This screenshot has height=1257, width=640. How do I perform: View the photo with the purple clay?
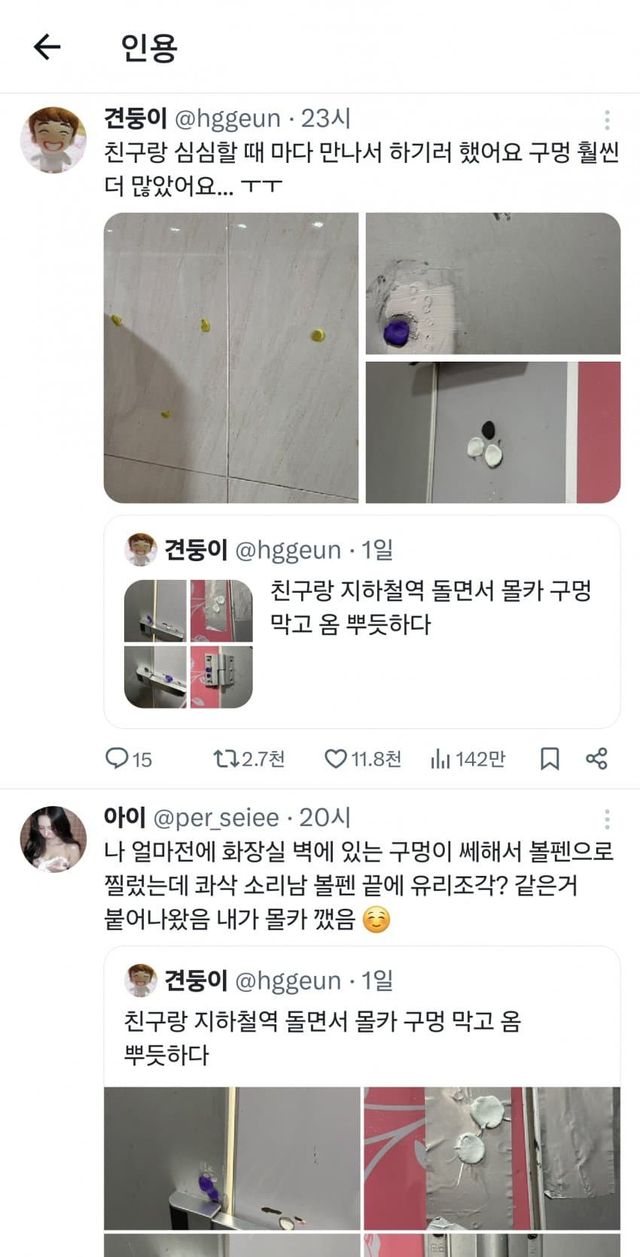click(492, 283)
